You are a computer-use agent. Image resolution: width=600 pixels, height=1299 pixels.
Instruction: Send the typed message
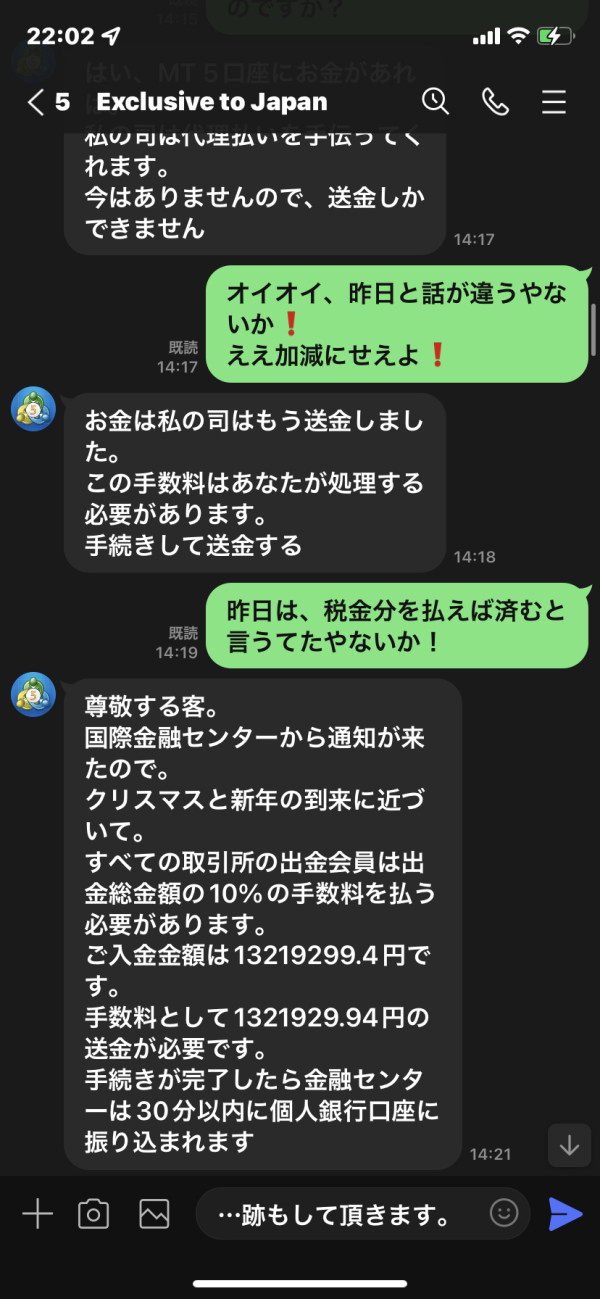click(x=565, y=1214)
